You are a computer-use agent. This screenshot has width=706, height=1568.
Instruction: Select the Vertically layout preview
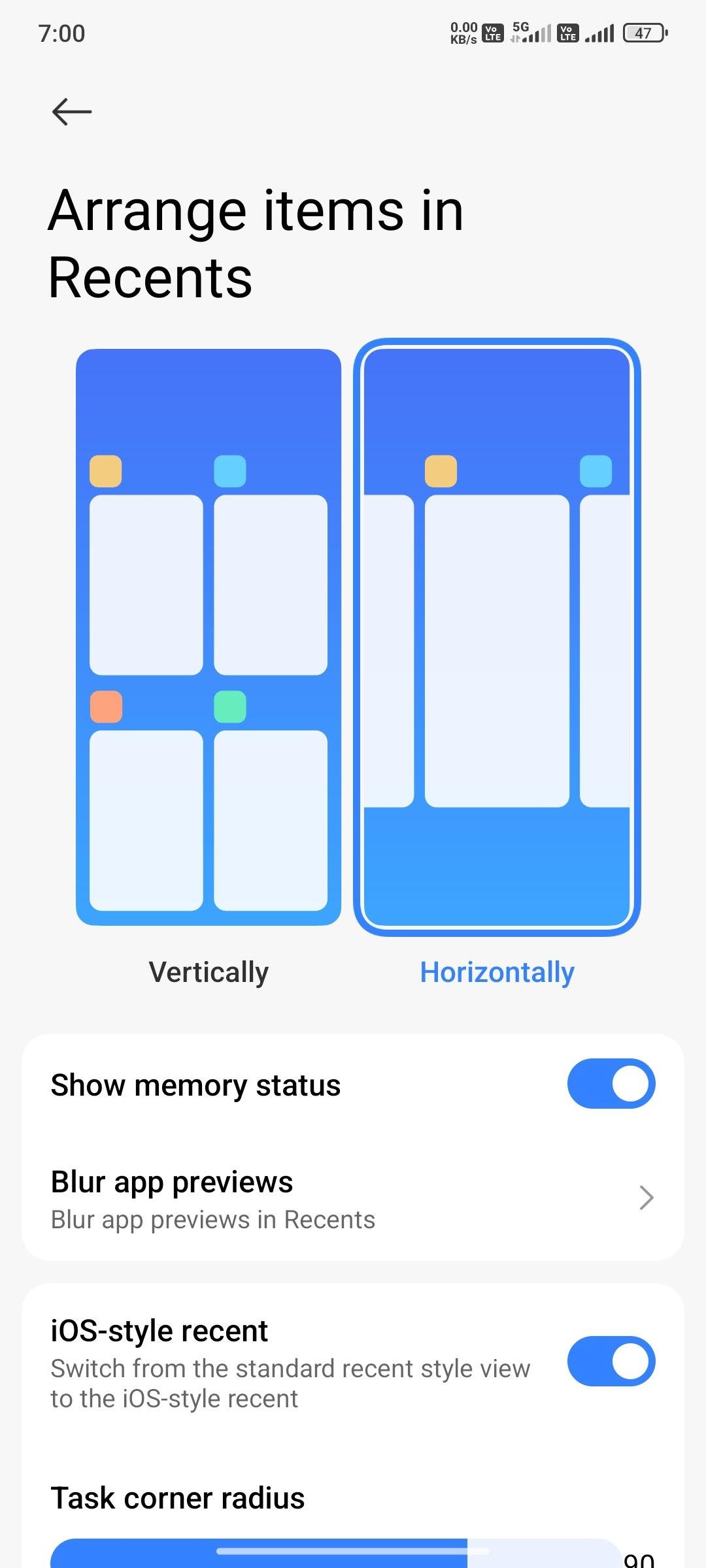click(x=209, y=637)
